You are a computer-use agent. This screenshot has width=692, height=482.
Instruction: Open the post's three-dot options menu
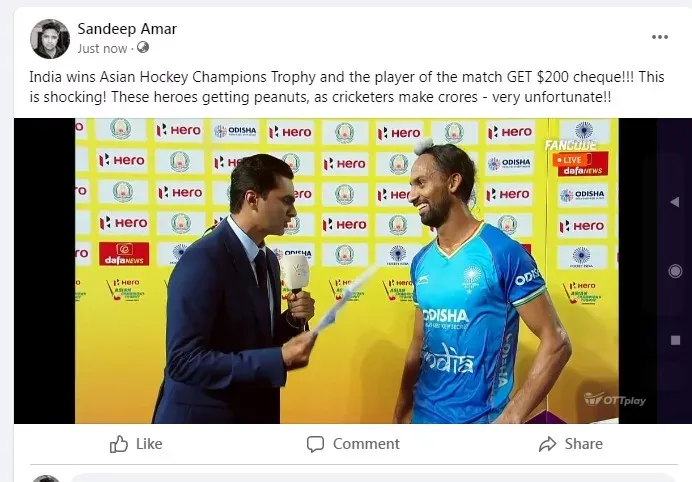tap(659, 37)
